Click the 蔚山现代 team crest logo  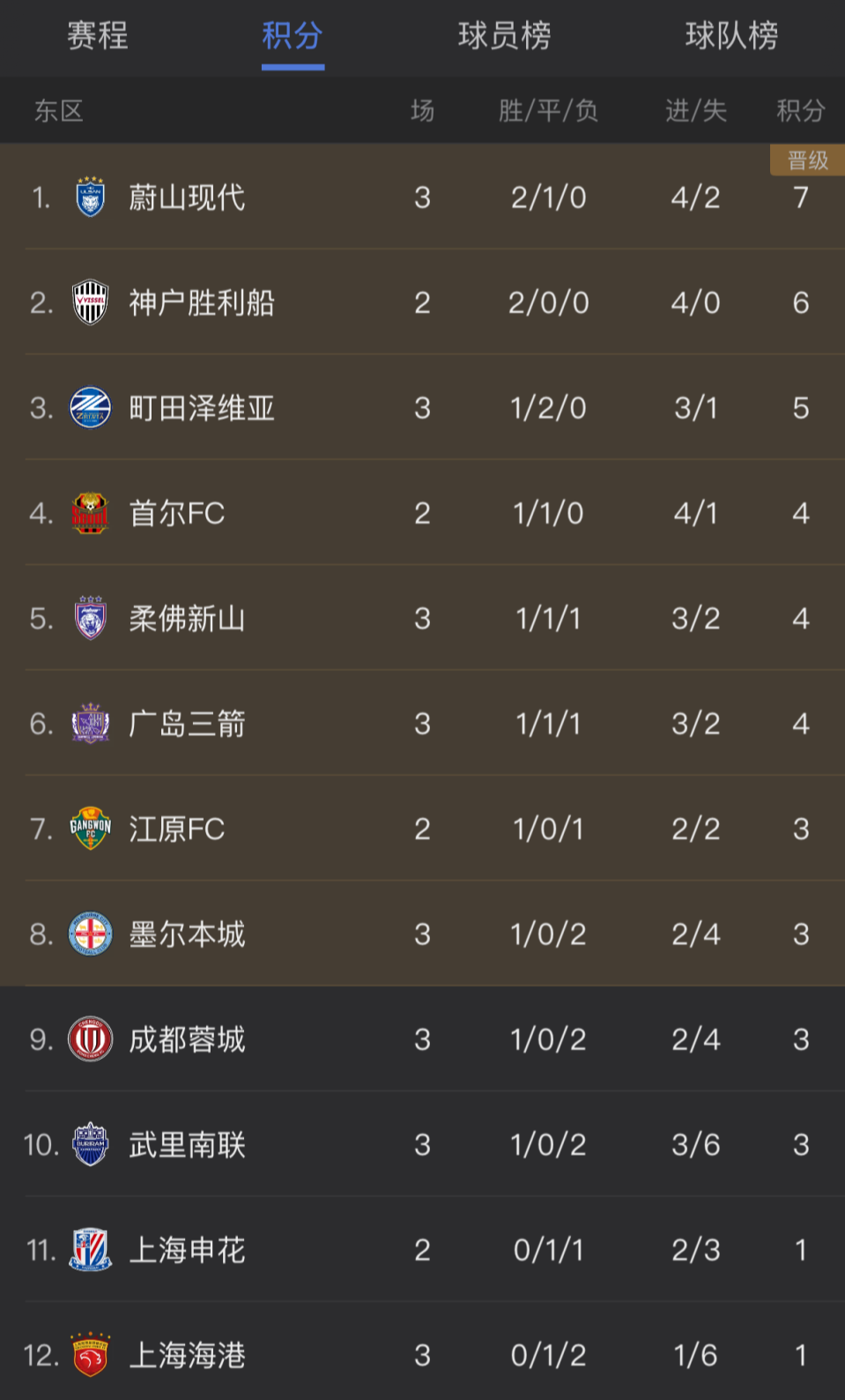90,197
